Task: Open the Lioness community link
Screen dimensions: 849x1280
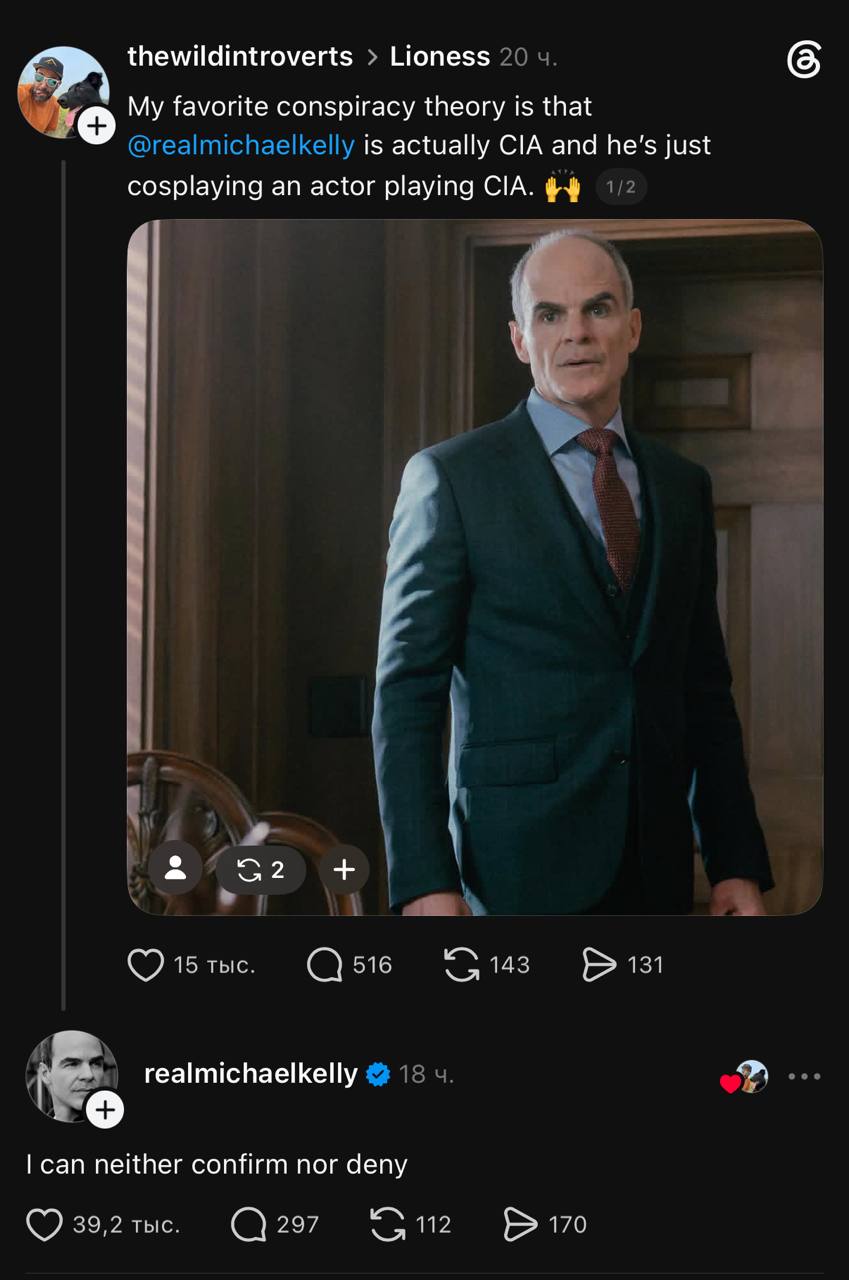Action: click(440, 57)
